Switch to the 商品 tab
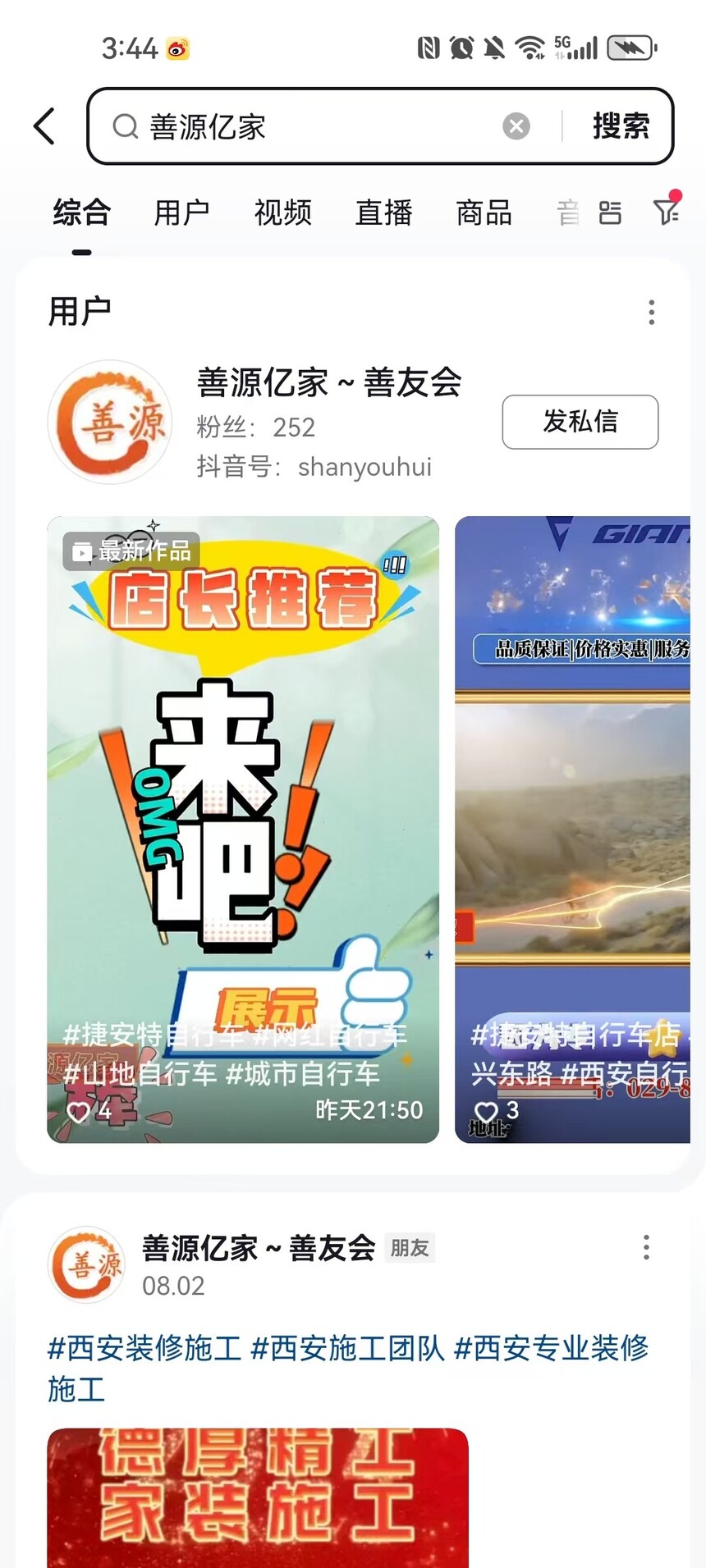The image size is (706, 1568). coord(484,213)
